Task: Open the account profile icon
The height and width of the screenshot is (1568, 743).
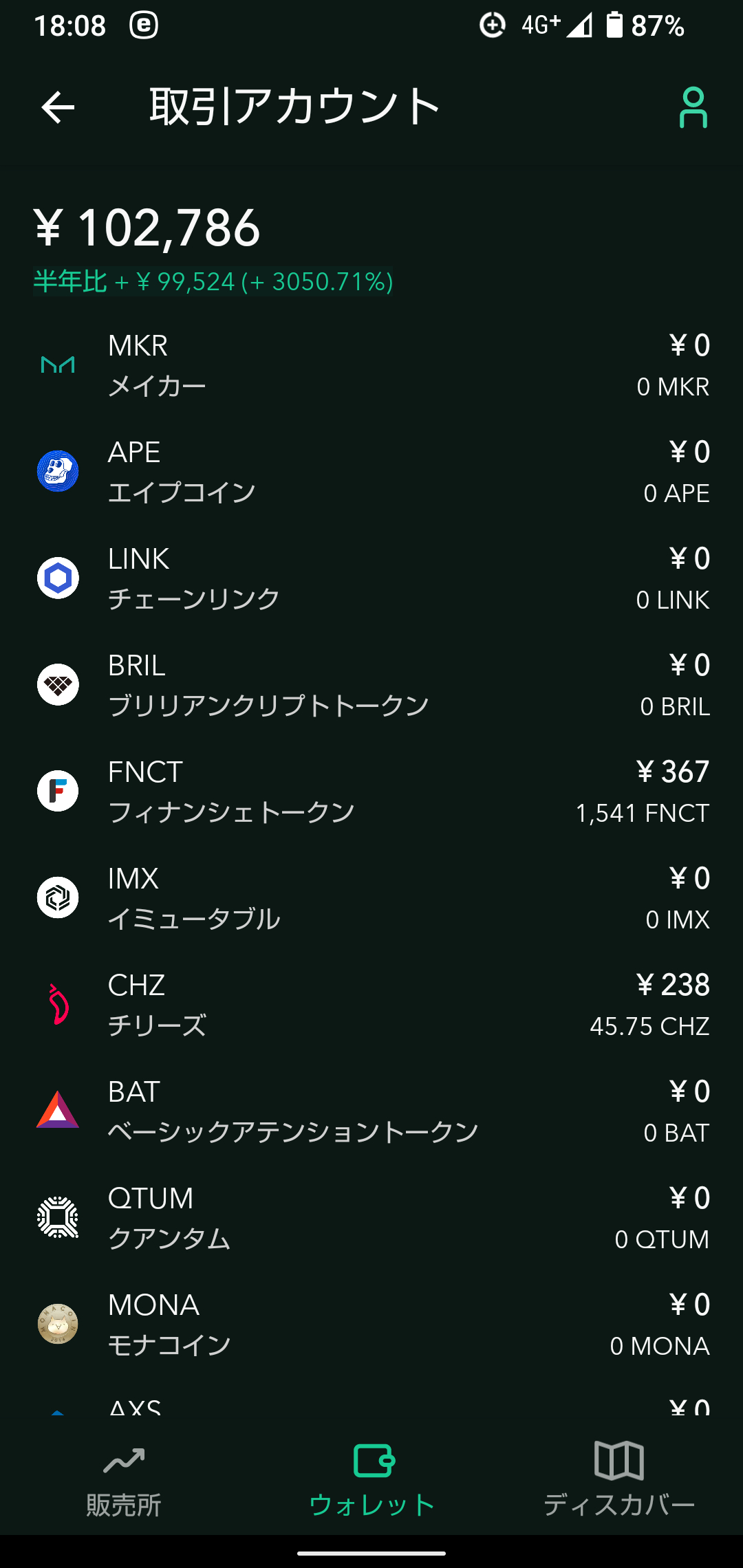Action: click(x=693, y=107)
